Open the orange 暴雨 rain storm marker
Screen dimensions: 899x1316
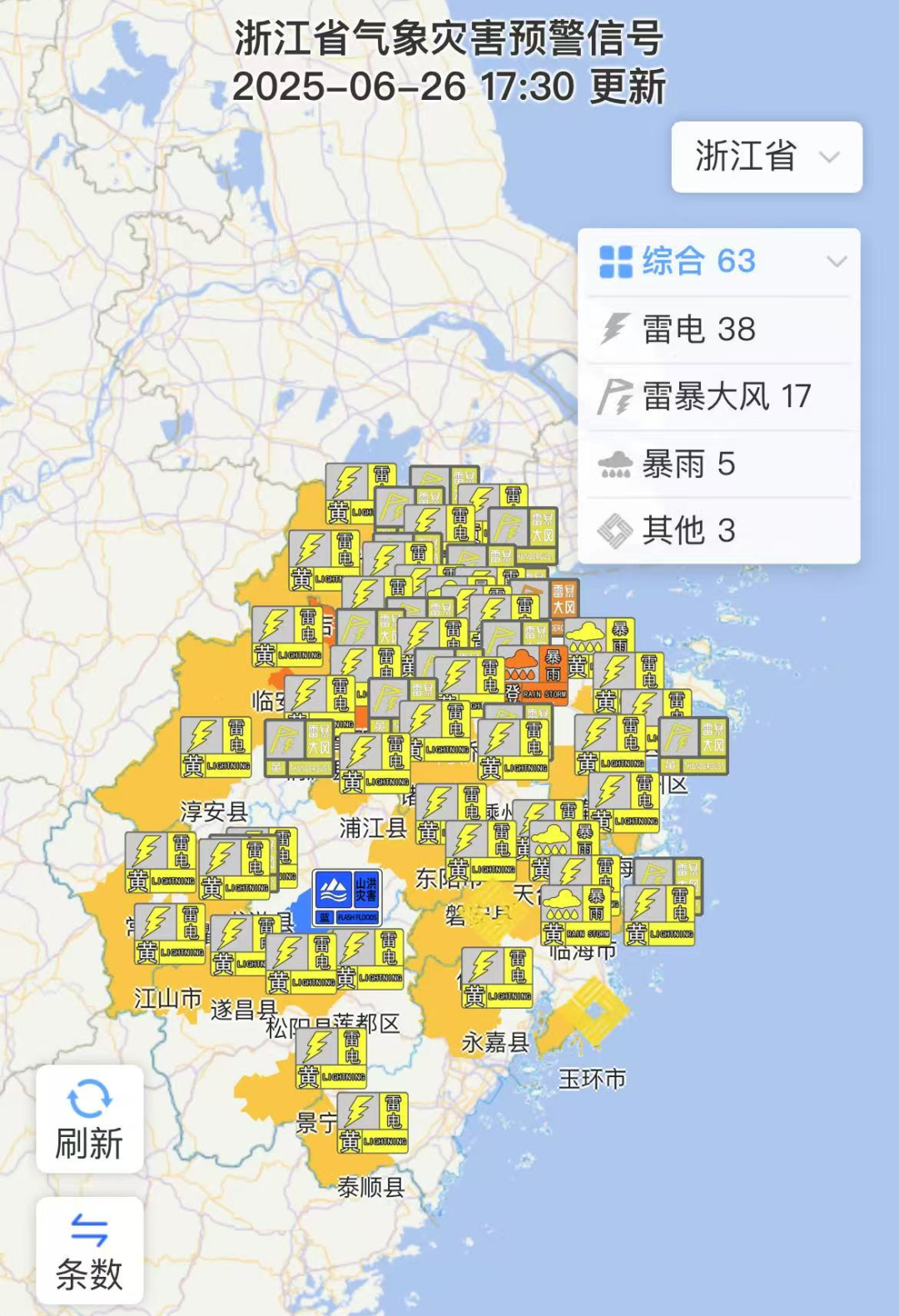coord(534,674)
